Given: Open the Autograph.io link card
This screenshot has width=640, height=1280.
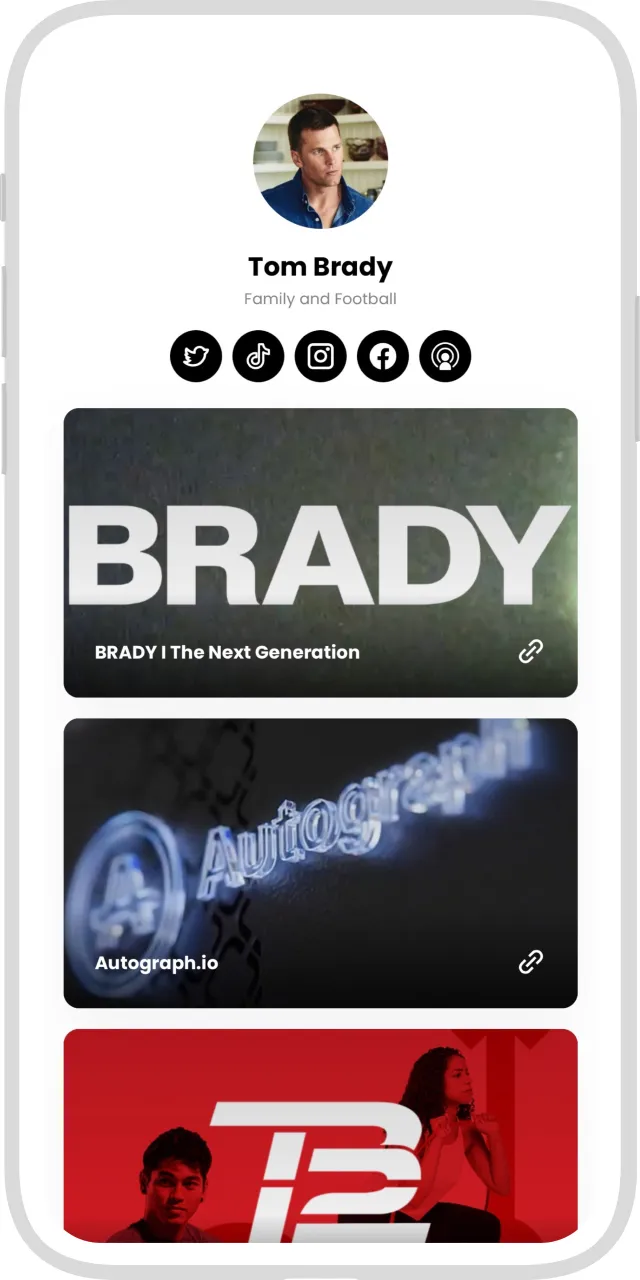Looking at the screenshot, I should [x=320, y=862].
